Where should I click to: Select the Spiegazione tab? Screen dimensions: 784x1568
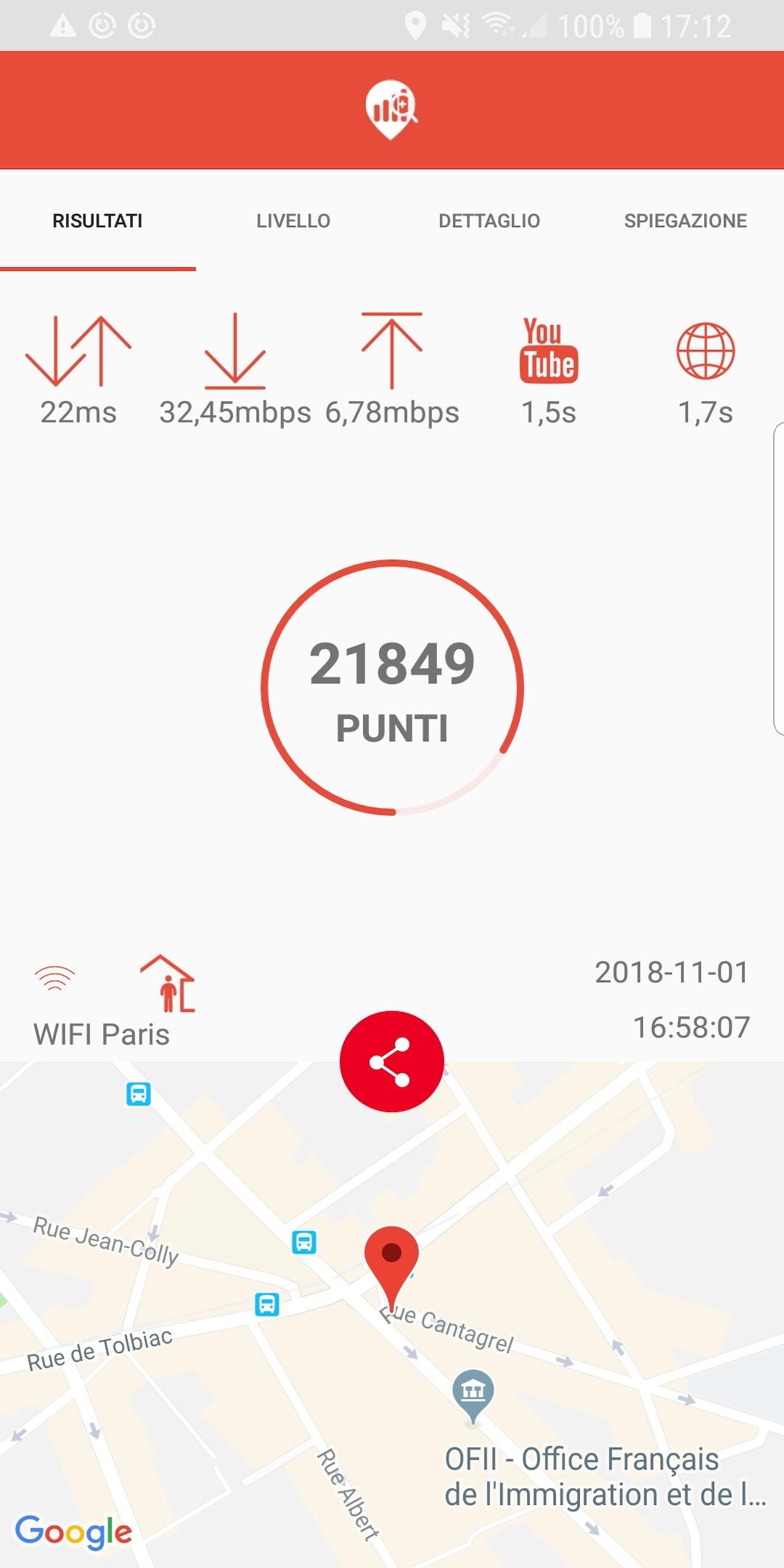pos(685,221)
